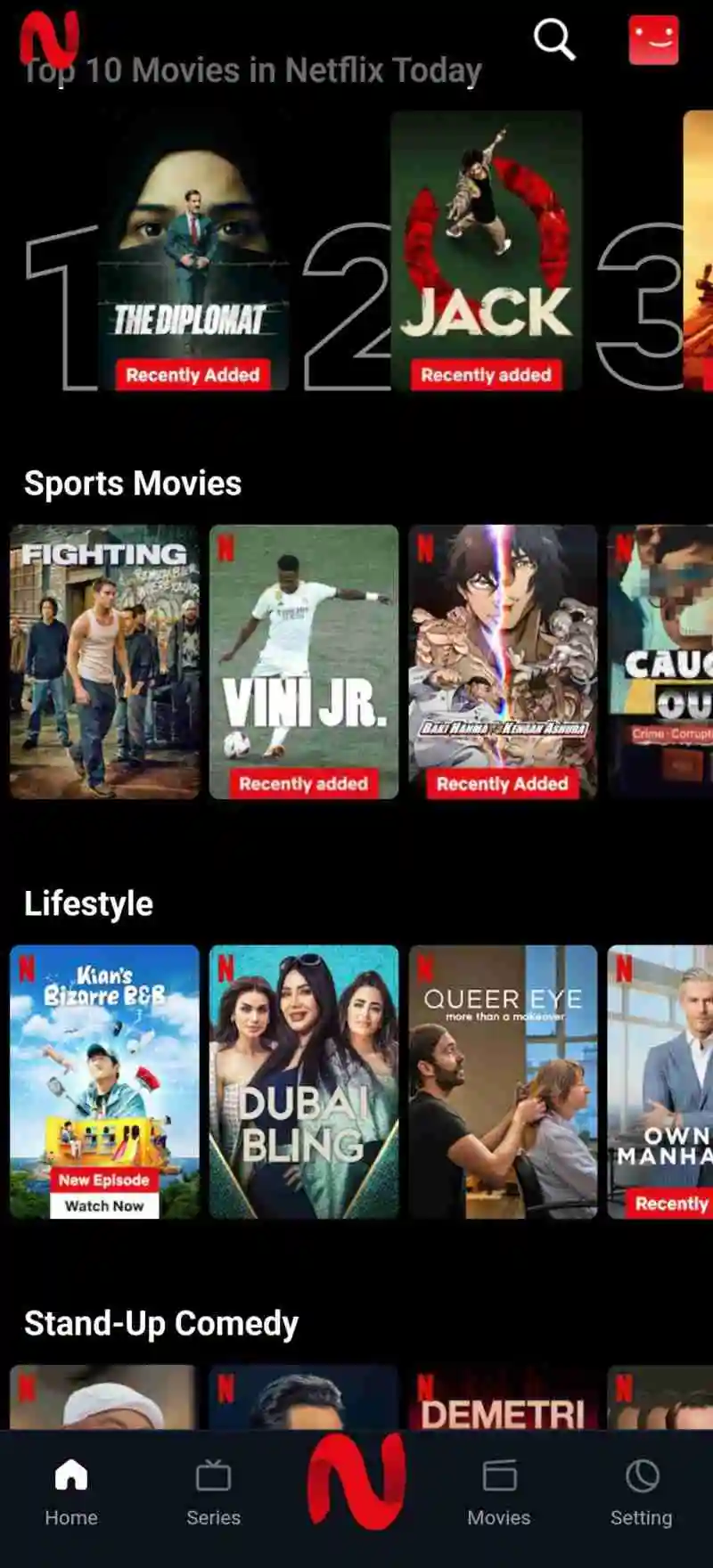
Task: Open the search icon
Action: pos(553,40)
